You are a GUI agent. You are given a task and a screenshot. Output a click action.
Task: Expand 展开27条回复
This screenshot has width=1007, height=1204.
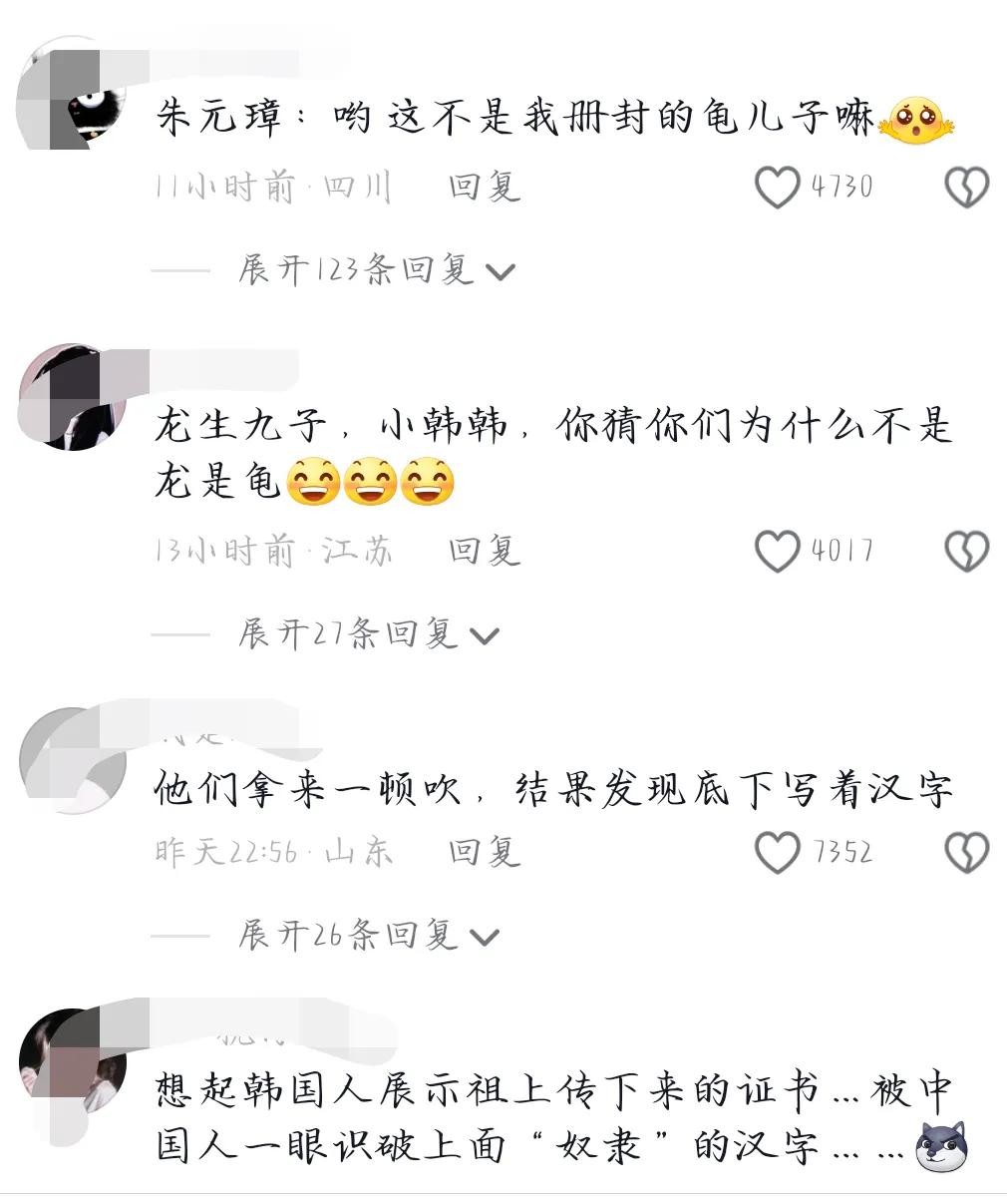click(x=368, y=634)
